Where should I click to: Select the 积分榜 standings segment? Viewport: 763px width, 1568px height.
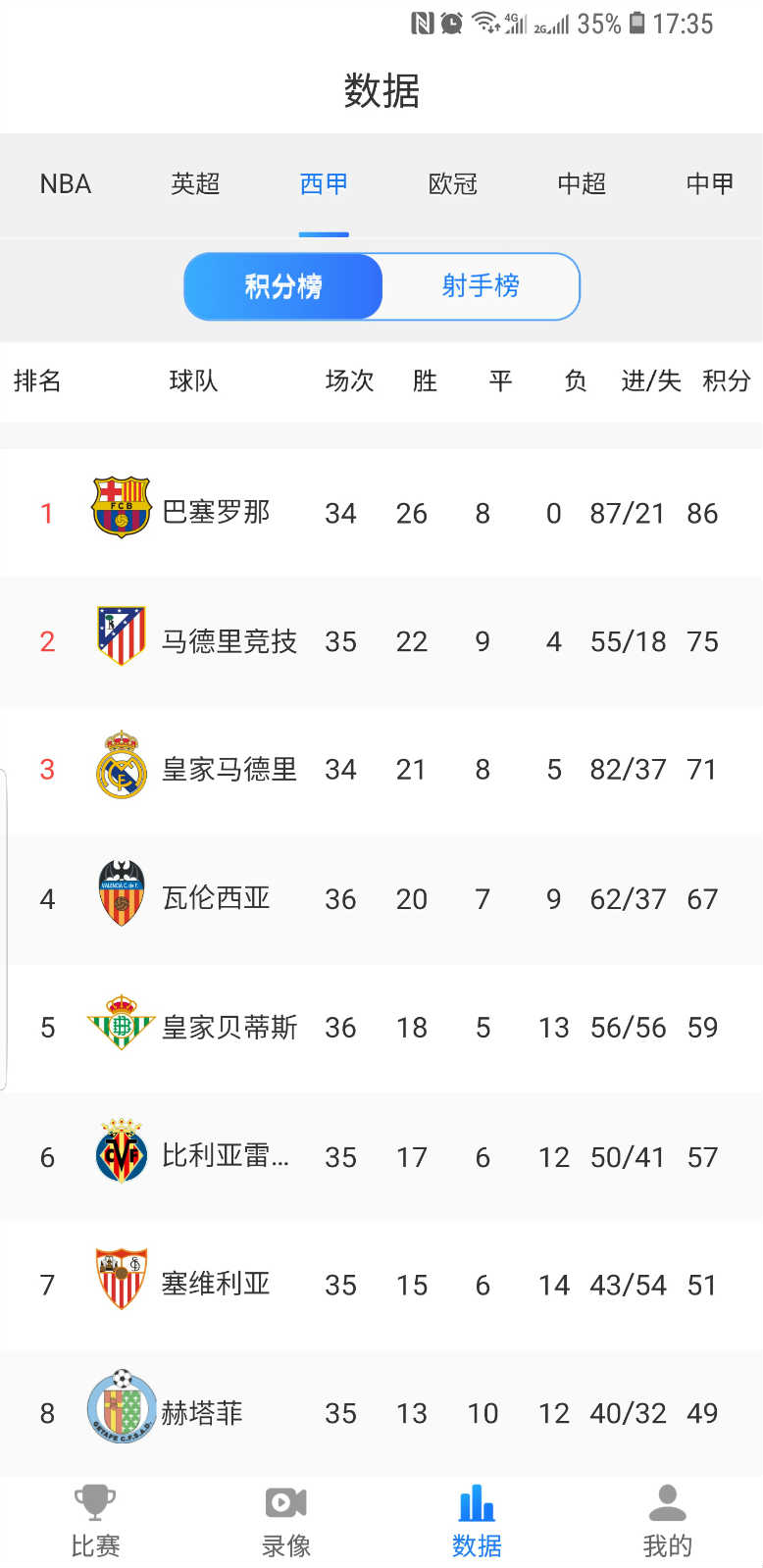coord(283,286)
